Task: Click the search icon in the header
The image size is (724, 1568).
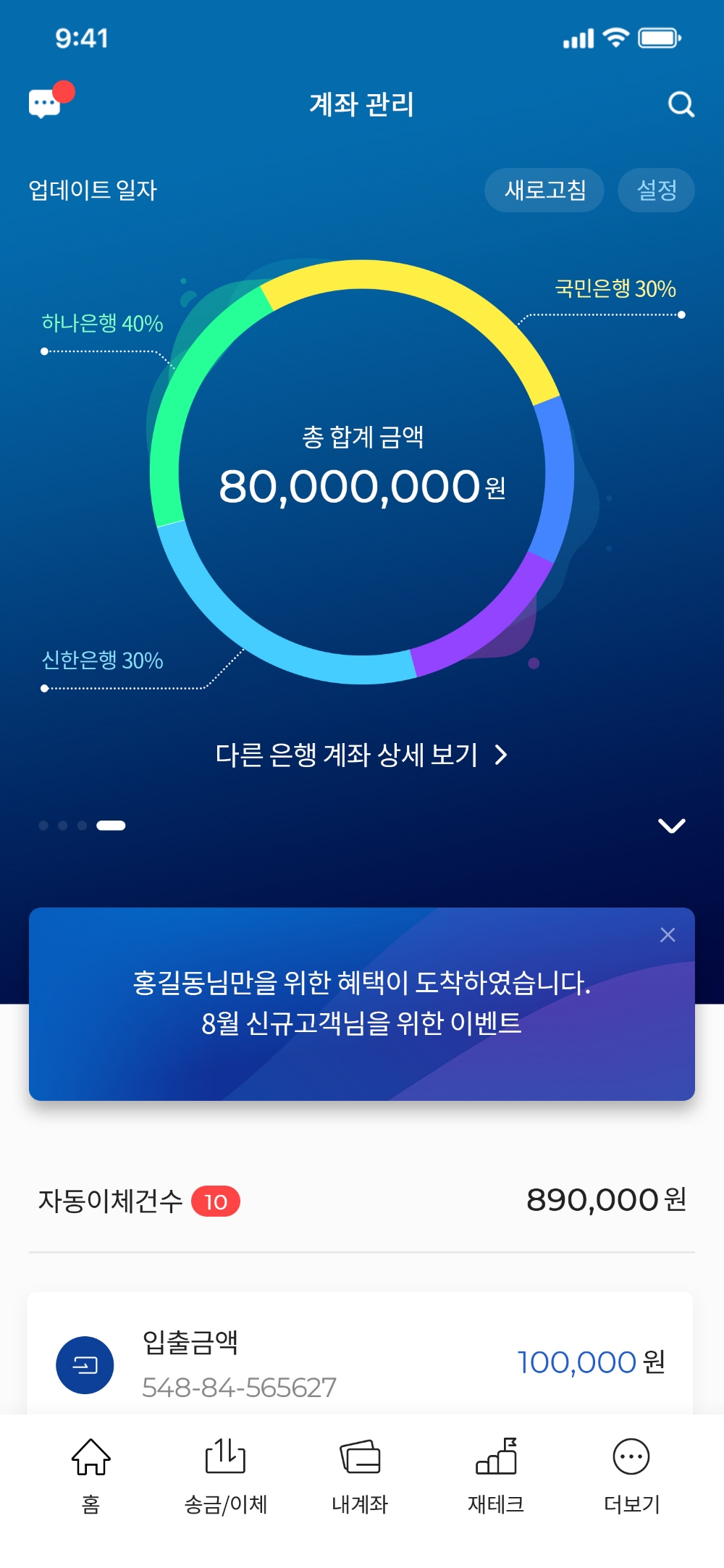Action: tap(679, 104)
